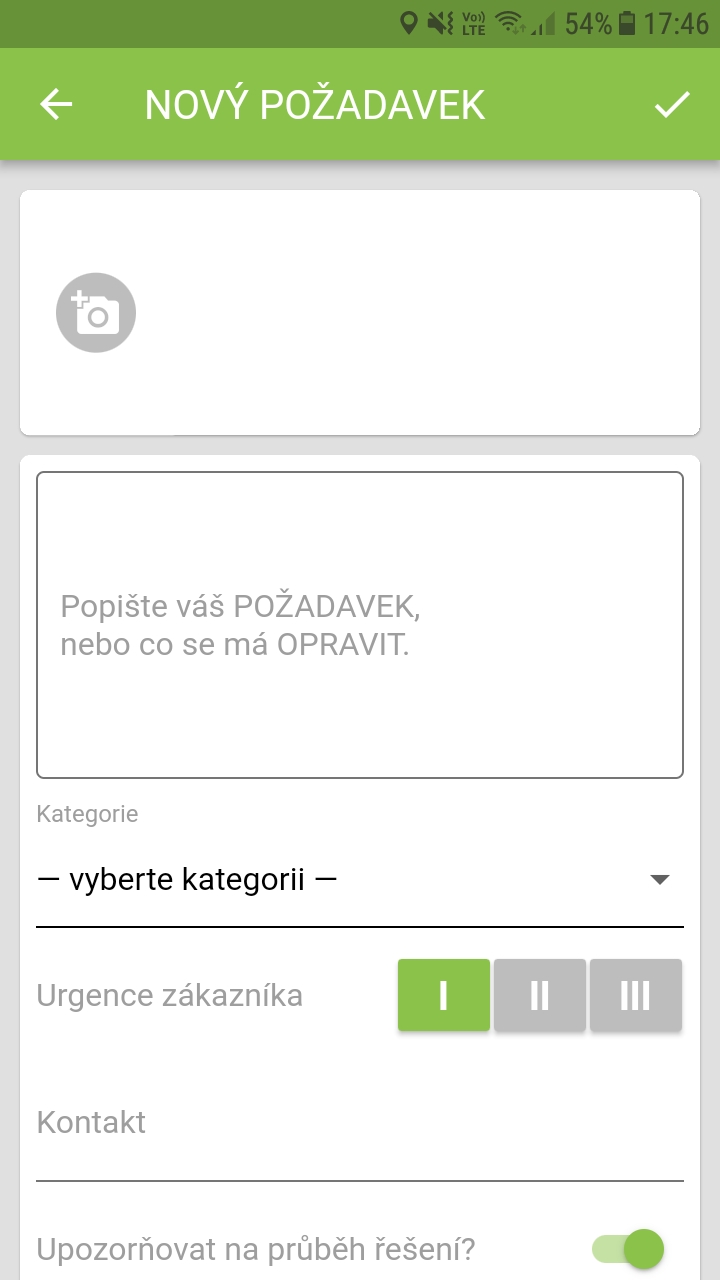Tap the Kategorie label
The height and width of the screenshot is (1280, 720).
(87, 813)
